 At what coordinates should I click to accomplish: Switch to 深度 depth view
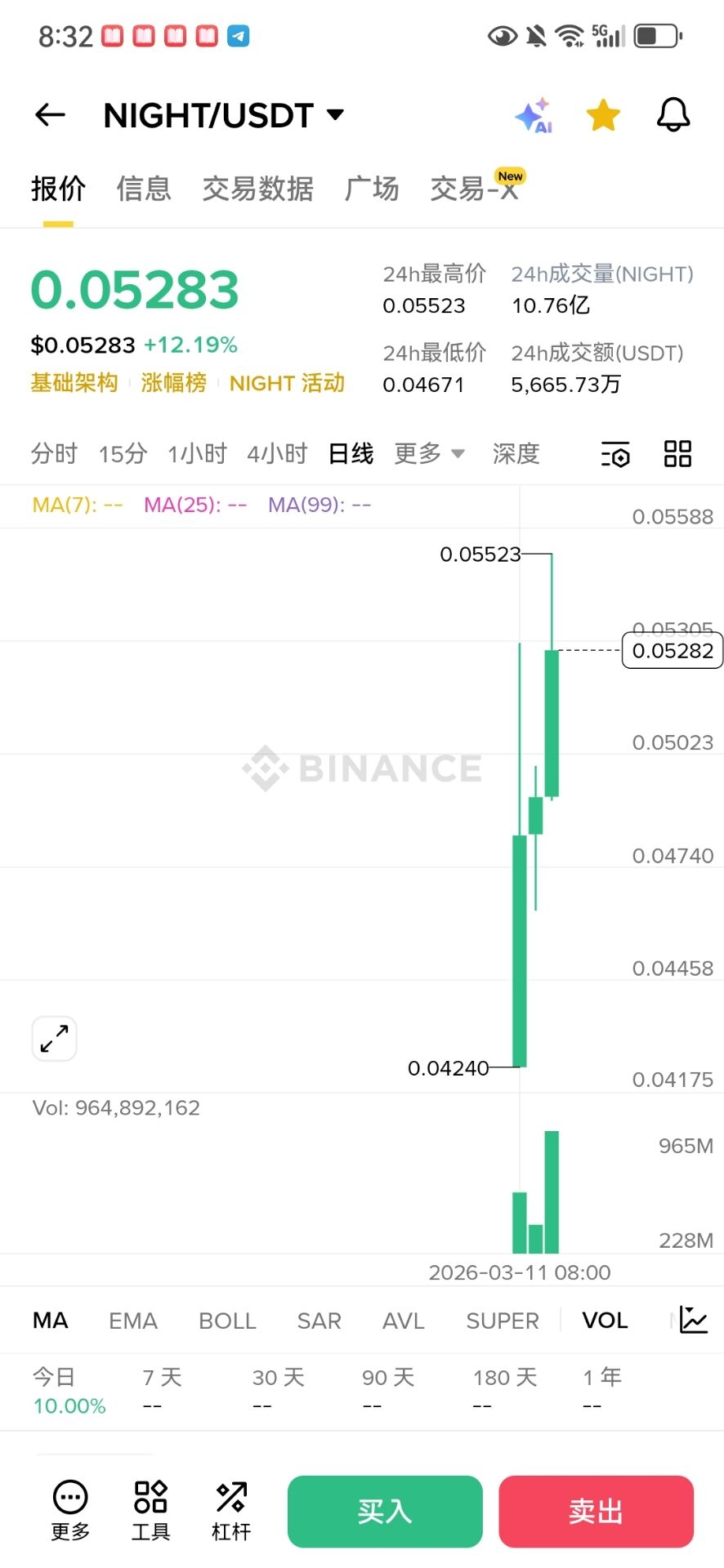[516, 453]
